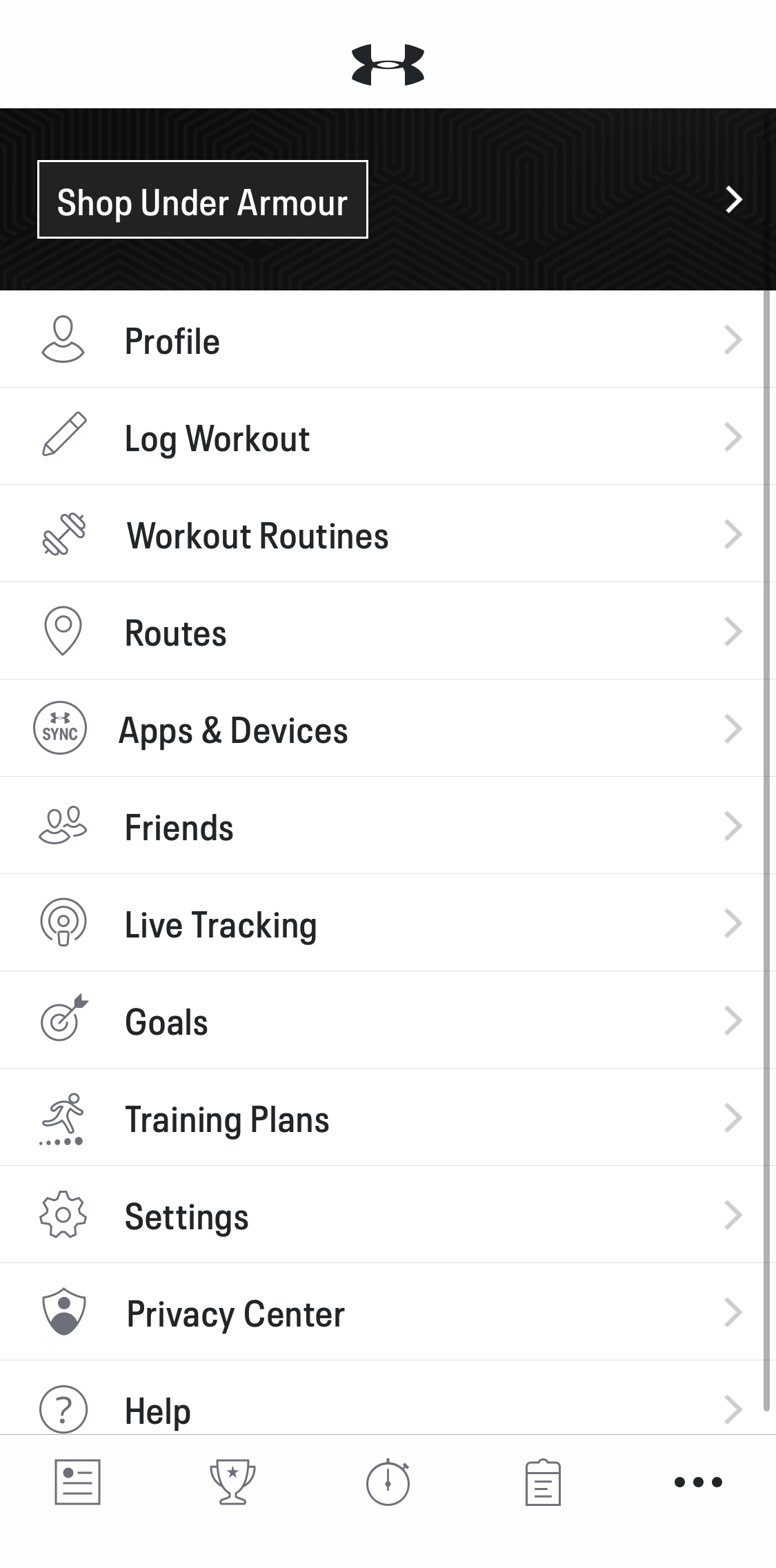The image size is (776, 1568).
Task: Tap the three-dot More tab
Action: point(698,1481)
